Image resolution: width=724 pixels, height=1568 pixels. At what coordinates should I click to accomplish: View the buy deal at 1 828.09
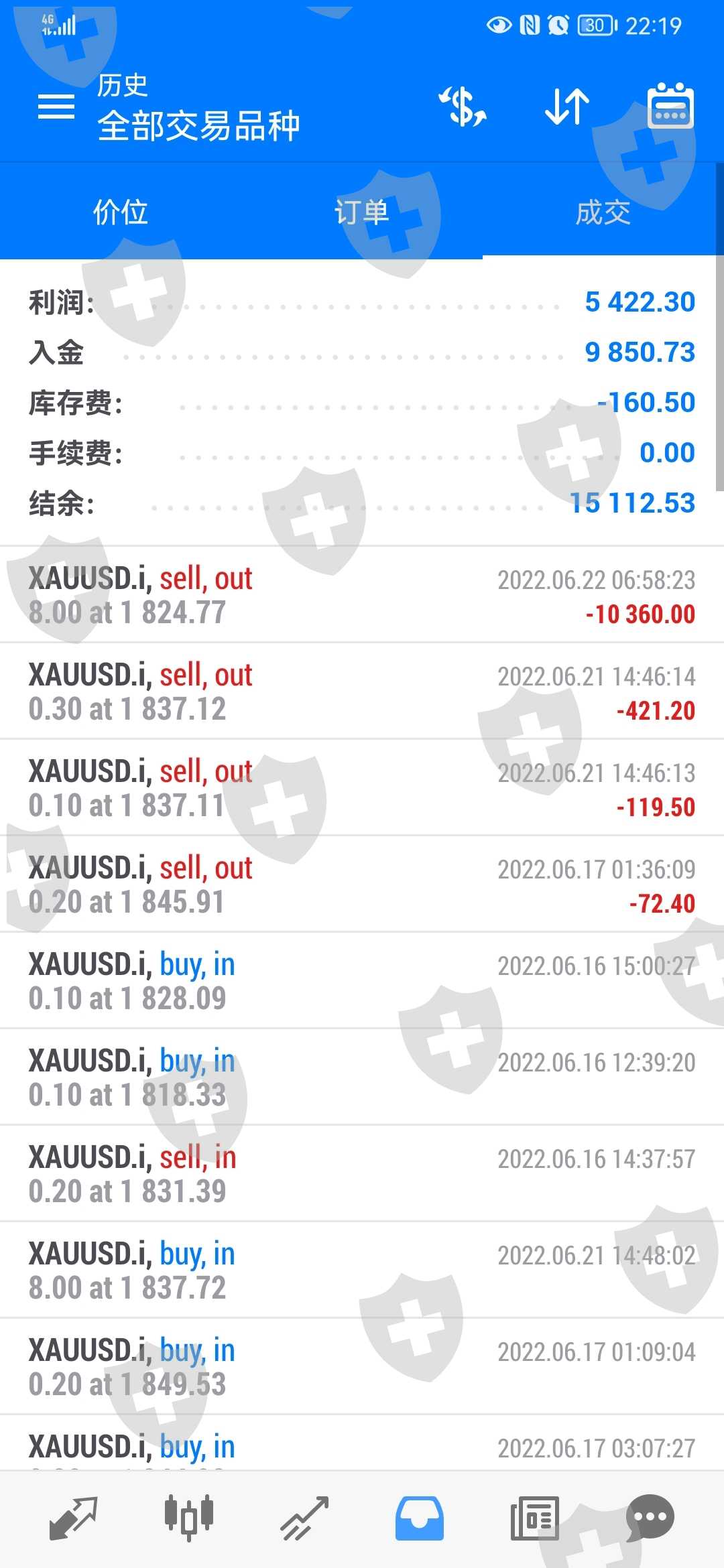point(362,981)
